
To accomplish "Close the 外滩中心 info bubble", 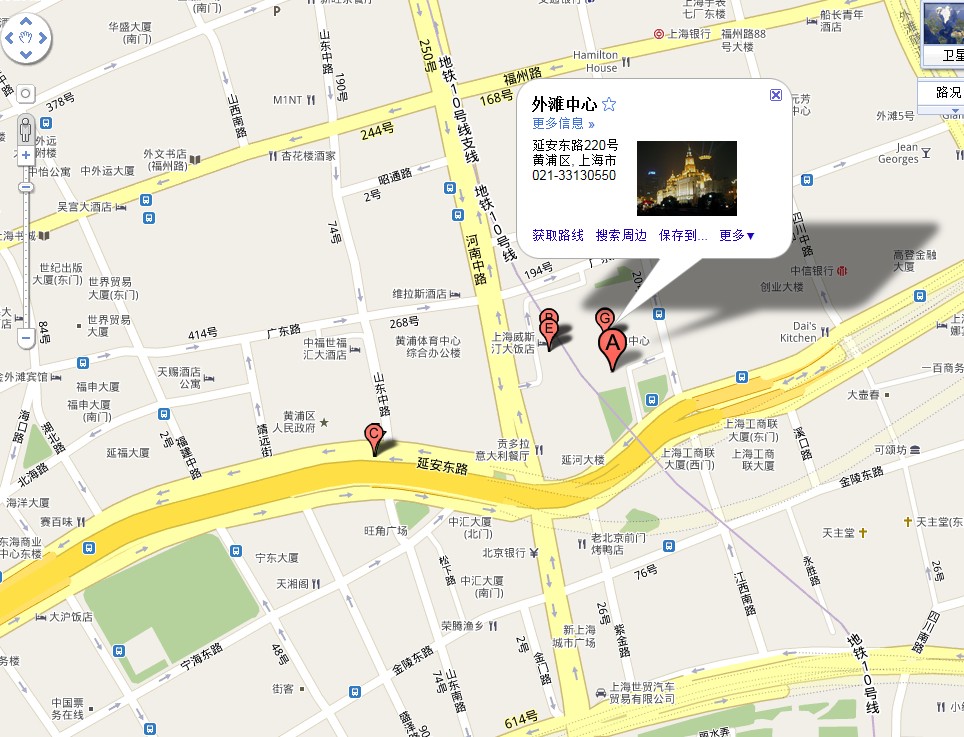I will [x=775, y=94].
